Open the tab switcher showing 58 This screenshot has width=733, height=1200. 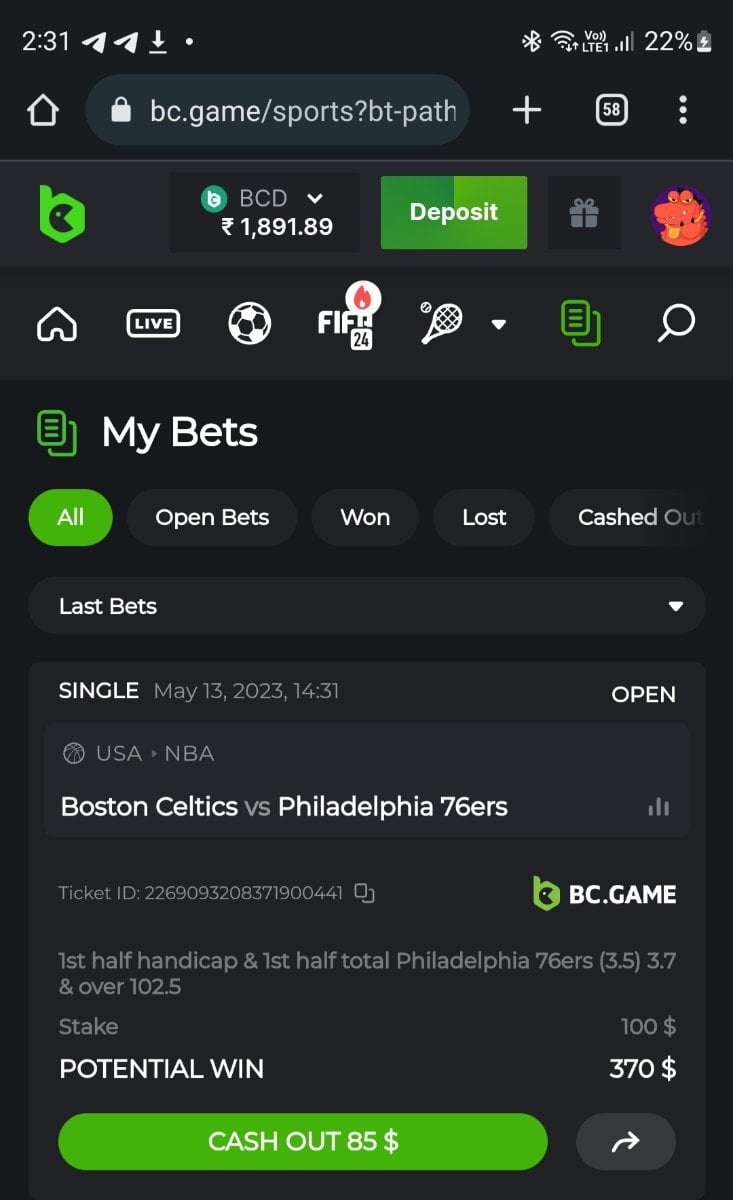pyautogui.click(x=611, y=110)
